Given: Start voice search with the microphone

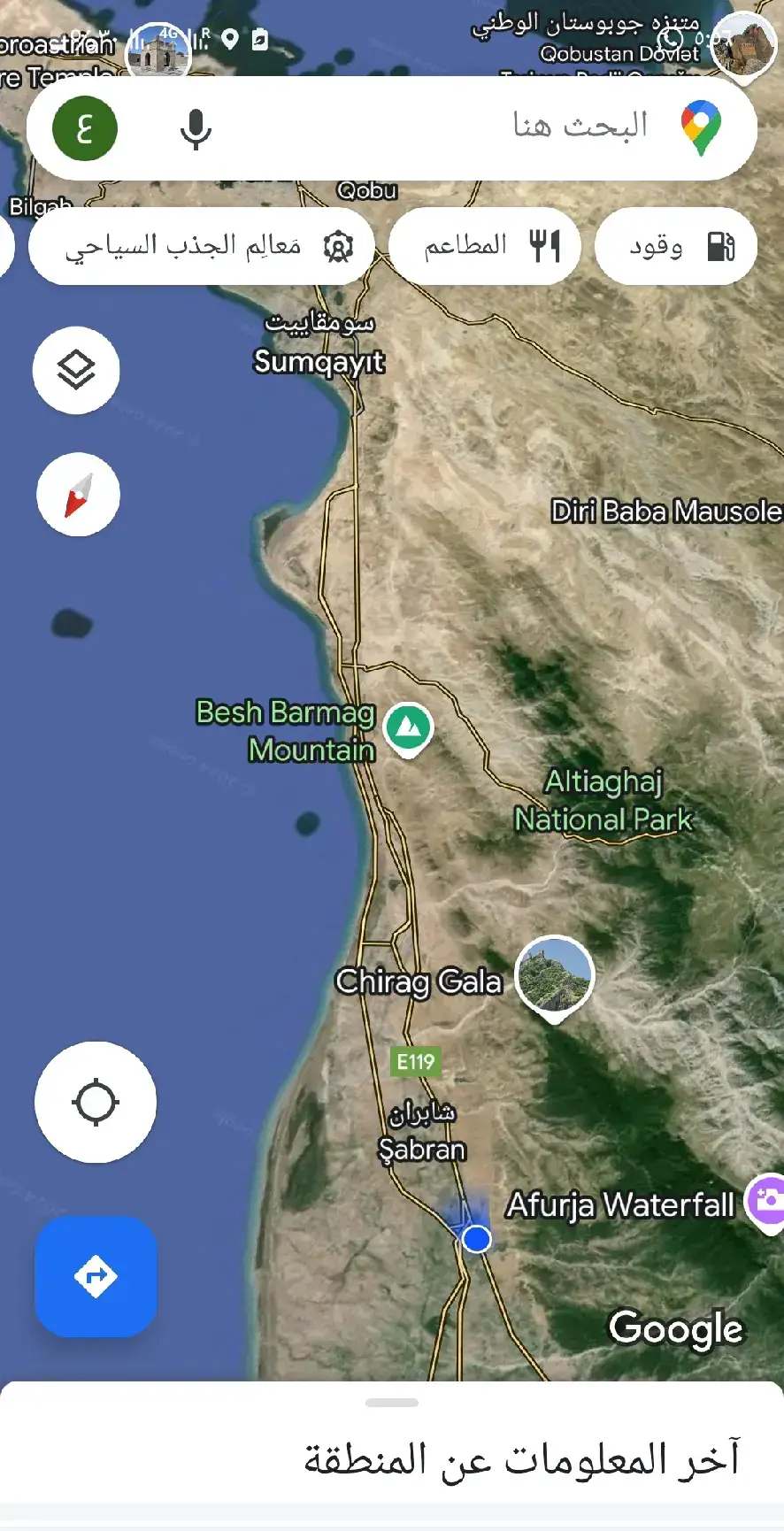Looking at the screenshot, I should point(196,129).
